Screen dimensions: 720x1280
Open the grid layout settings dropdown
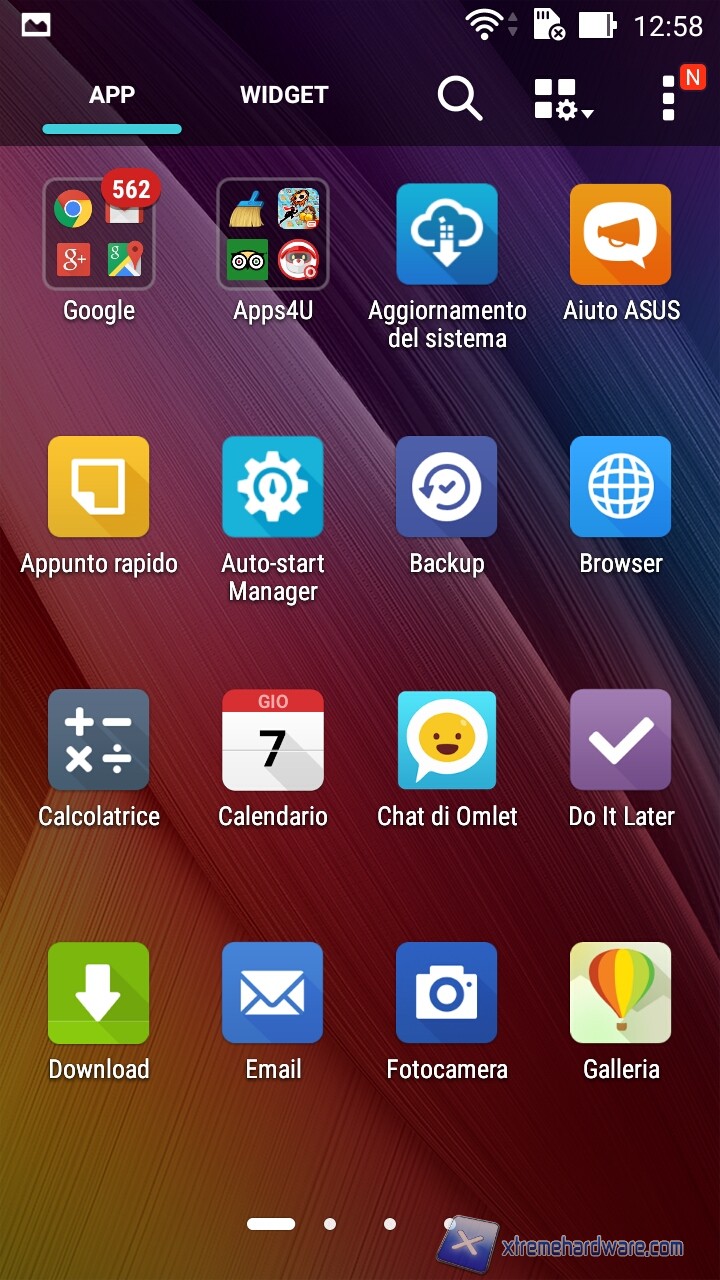click(x=563, y=99)
